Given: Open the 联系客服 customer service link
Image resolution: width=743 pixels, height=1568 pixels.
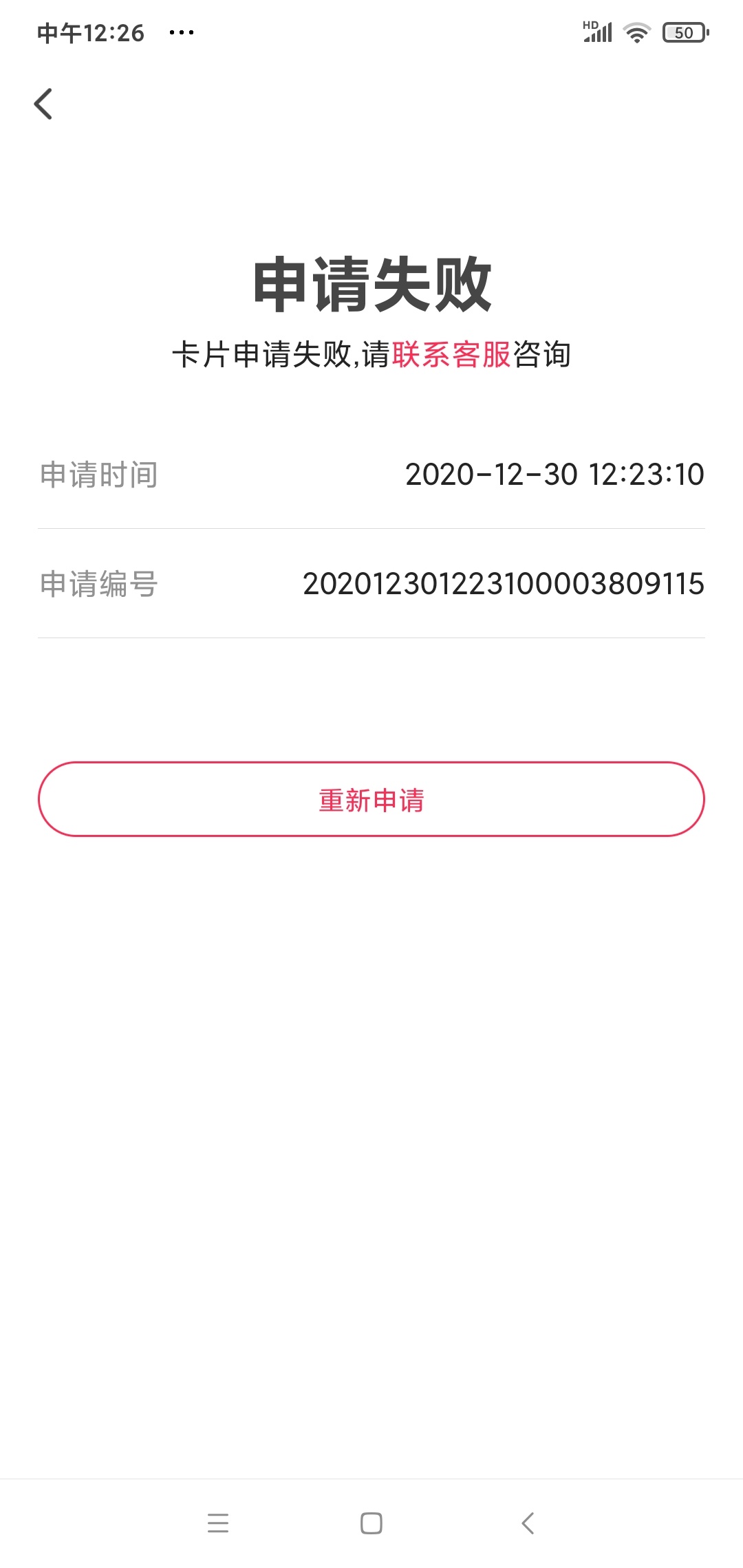Looking at the screenshot, I should [451, 355].
